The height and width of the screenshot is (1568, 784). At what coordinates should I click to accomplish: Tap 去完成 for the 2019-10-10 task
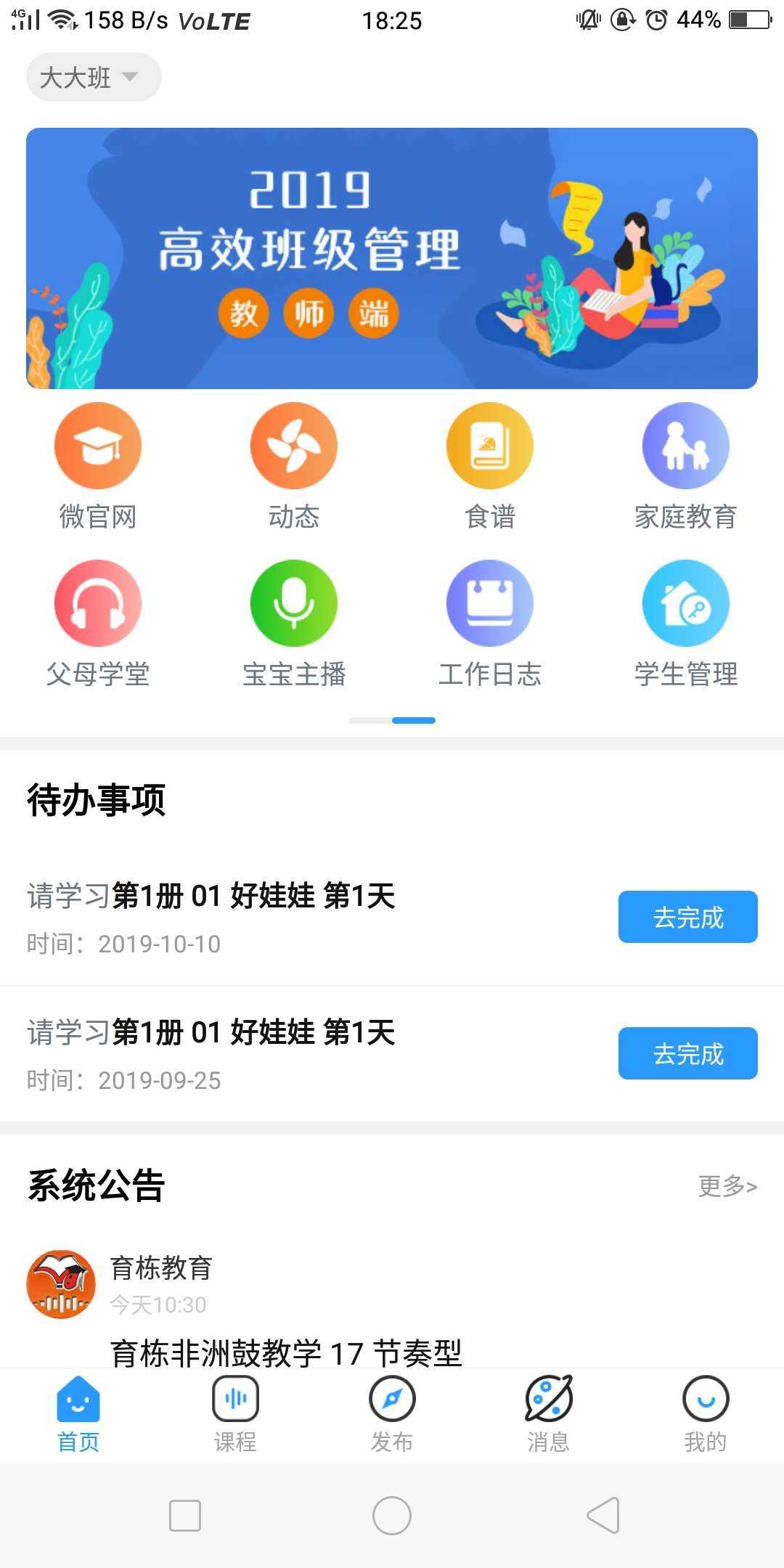pyautogui.click(x=687, y=917)
